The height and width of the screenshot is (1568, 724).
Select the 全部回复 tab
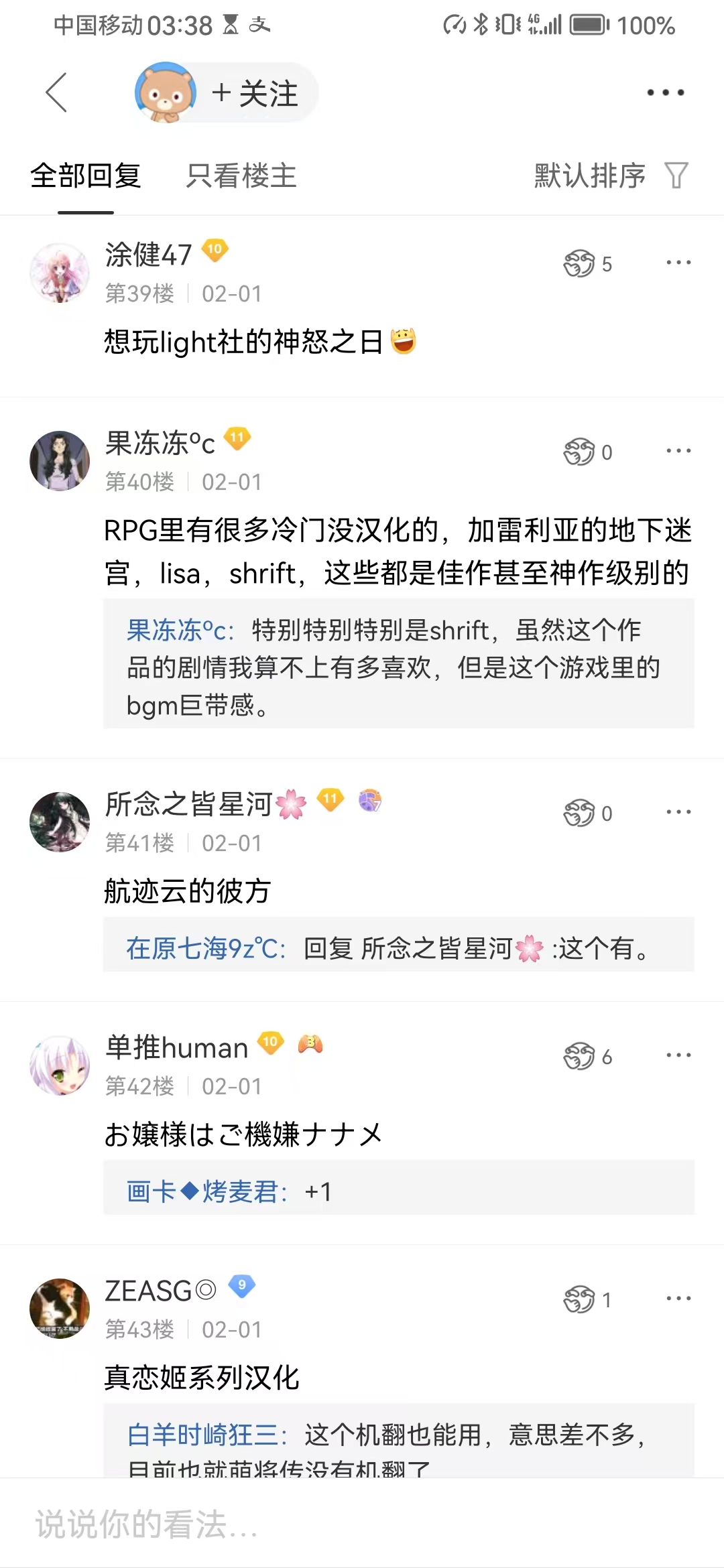click(86, 176)
